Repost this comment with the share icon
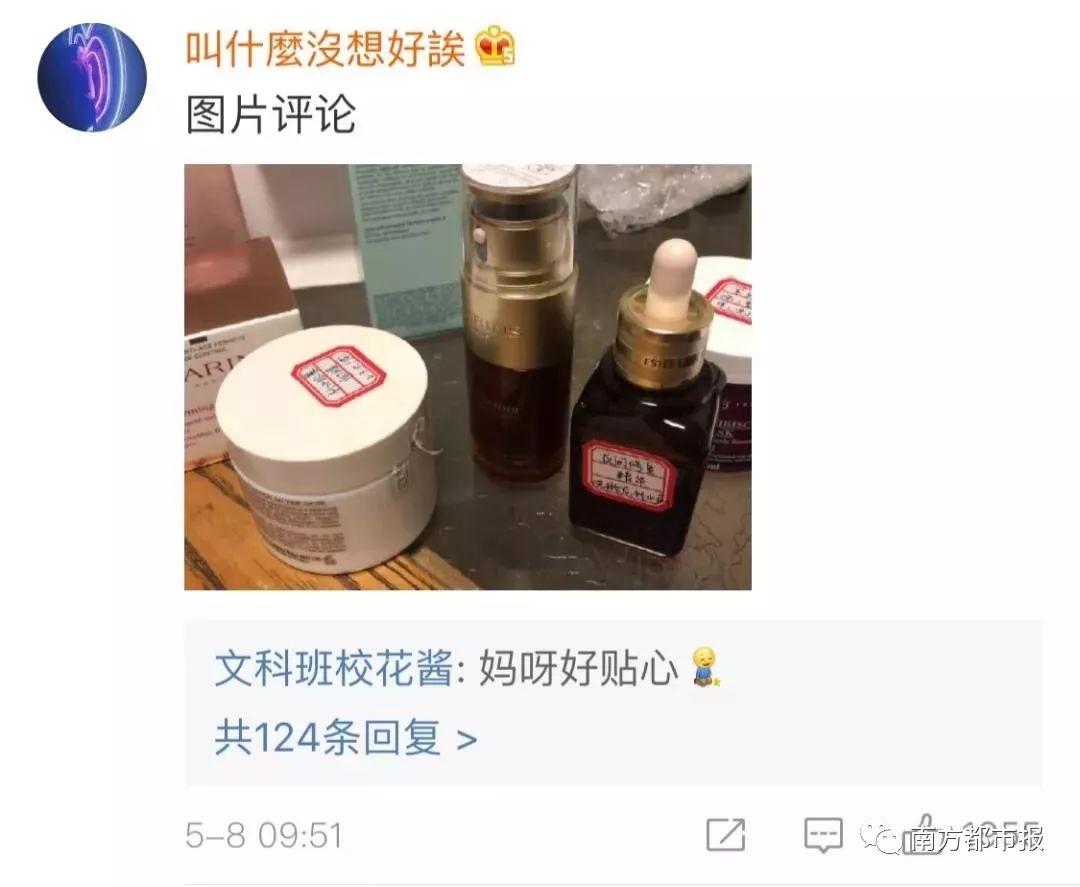 pyautogui.click(x=725, y=835)
